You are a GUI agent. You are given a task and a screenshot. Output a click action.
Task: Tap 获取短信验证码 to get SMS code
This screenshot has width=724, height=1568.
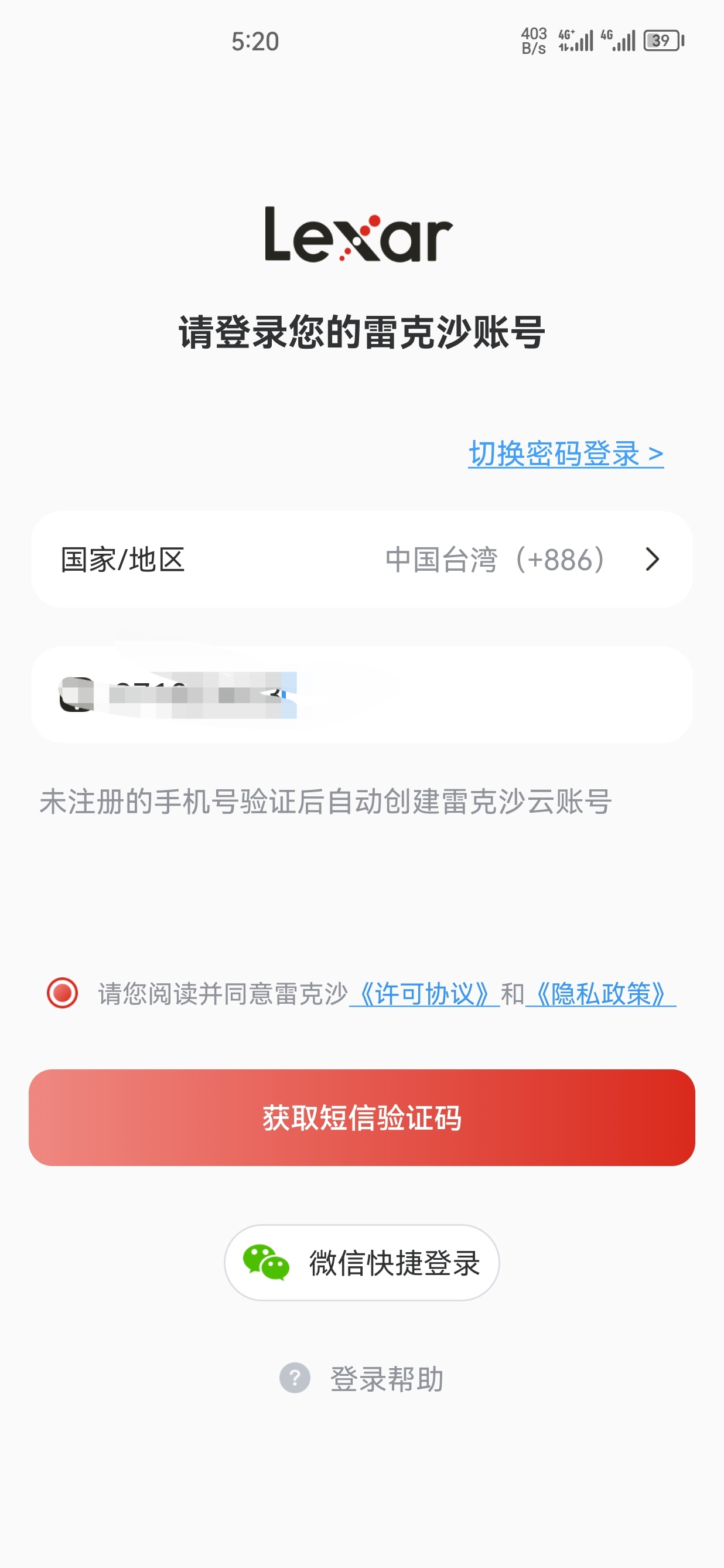click(x=361, y=1117)
